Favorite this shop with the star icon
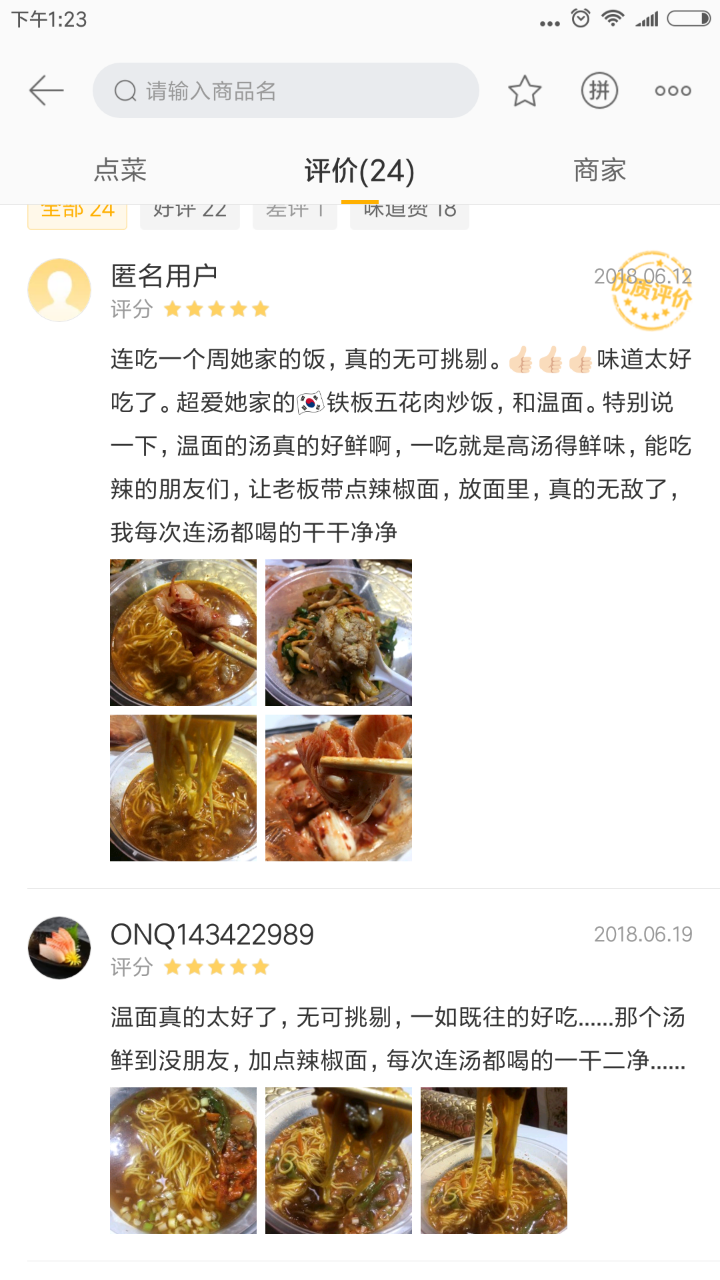Image resolution: width=720 pixels, height=1280 pixels. [524, 91]
